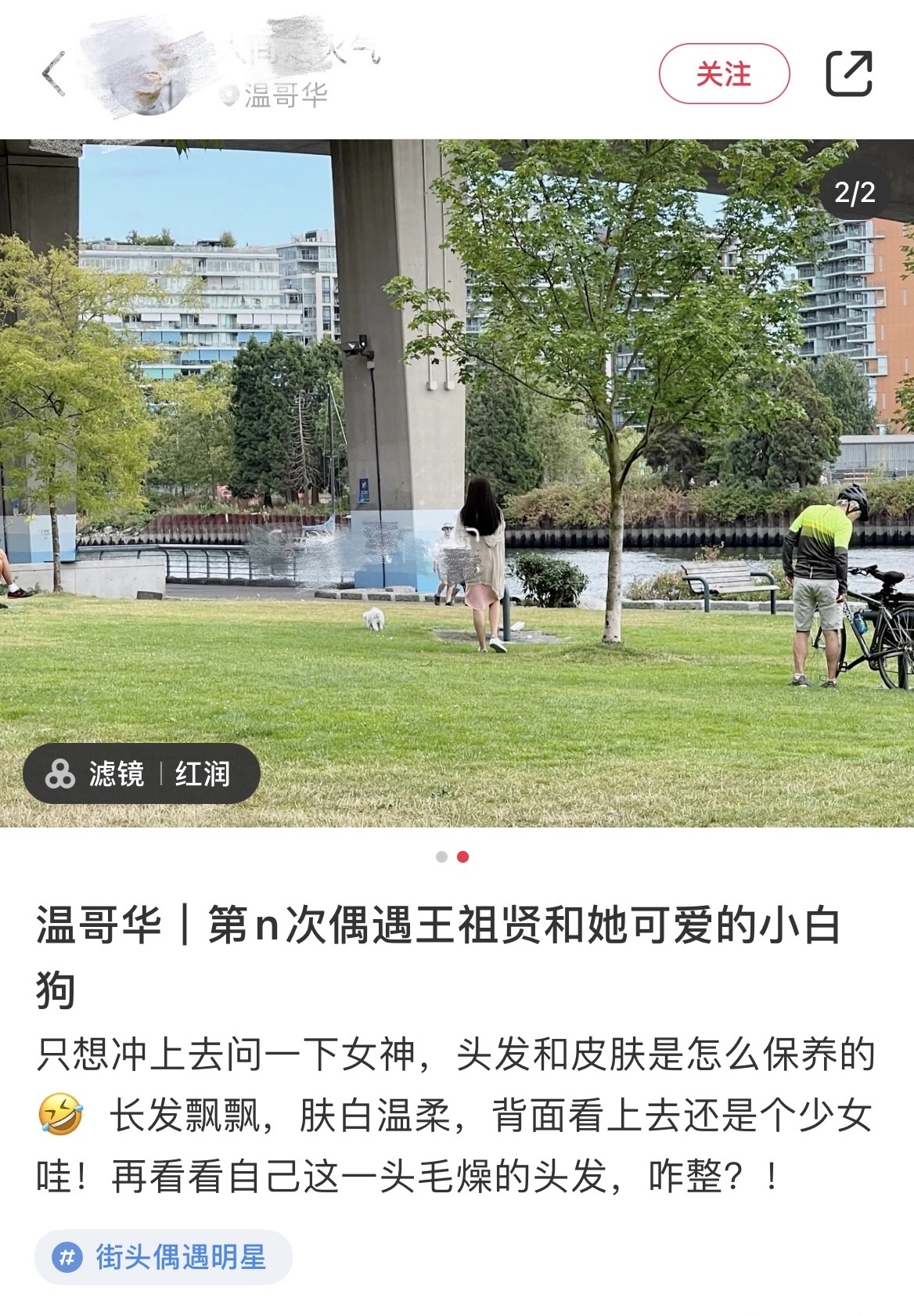Share this post with the share icon
Image resolution: width=914 pixels, height=1316 pixels.
pos(849,74)
